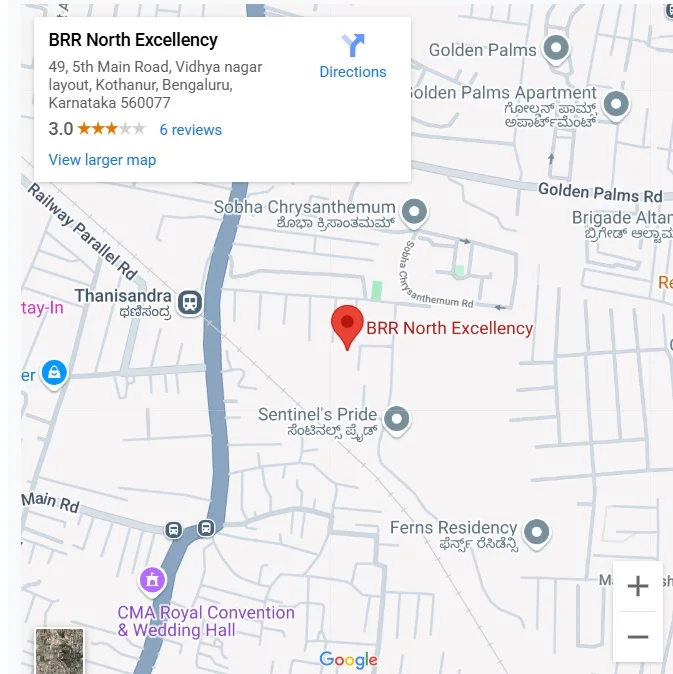The image size is (673, 674).
Task: Switch to satellite view thumbnail
Action: pos(60,651)
